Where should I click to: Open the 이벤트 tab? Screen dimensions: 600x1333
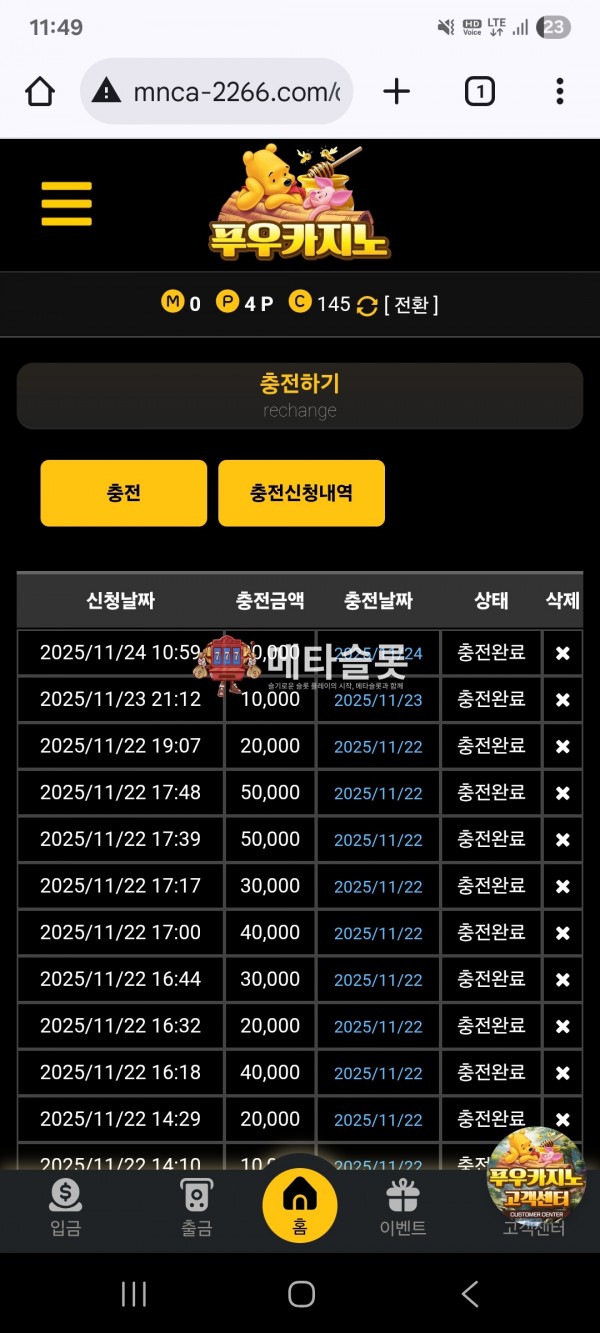tap(403, 1207)
